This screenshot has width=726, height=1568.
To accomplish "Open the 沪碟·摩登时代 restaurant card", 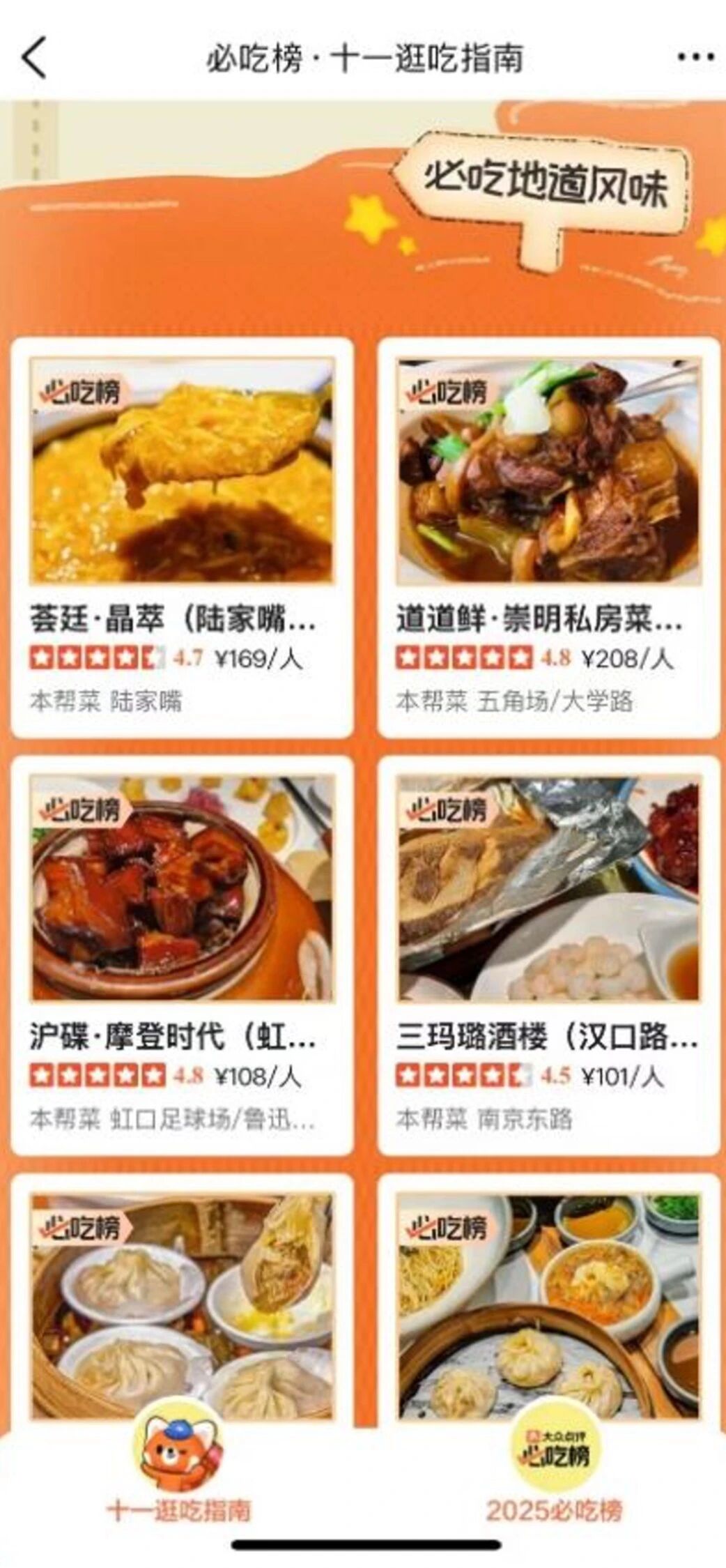I will point(182,955).
